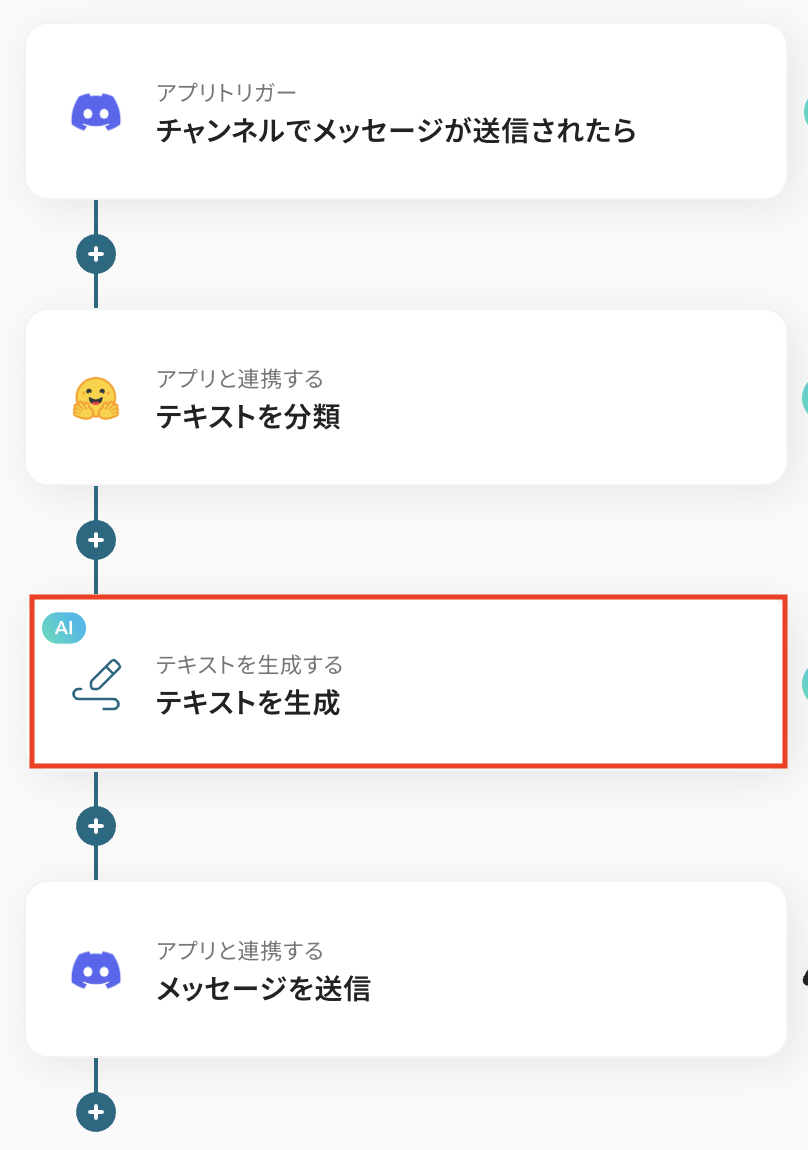Insert a step below テキストを生成

coord(96,826)
